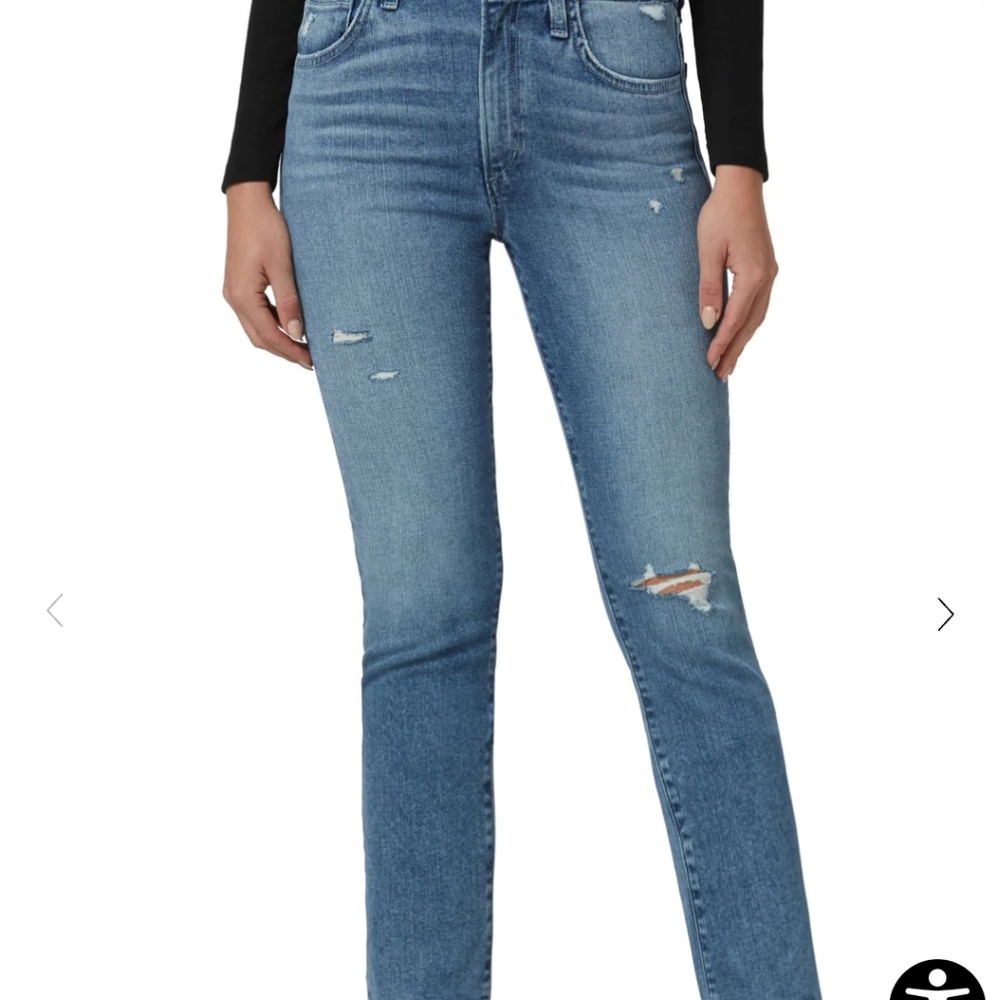Click the ripped thigh detail in the image
The width and height of the screenshot is (997, 1000).
[x=350, y=338]
